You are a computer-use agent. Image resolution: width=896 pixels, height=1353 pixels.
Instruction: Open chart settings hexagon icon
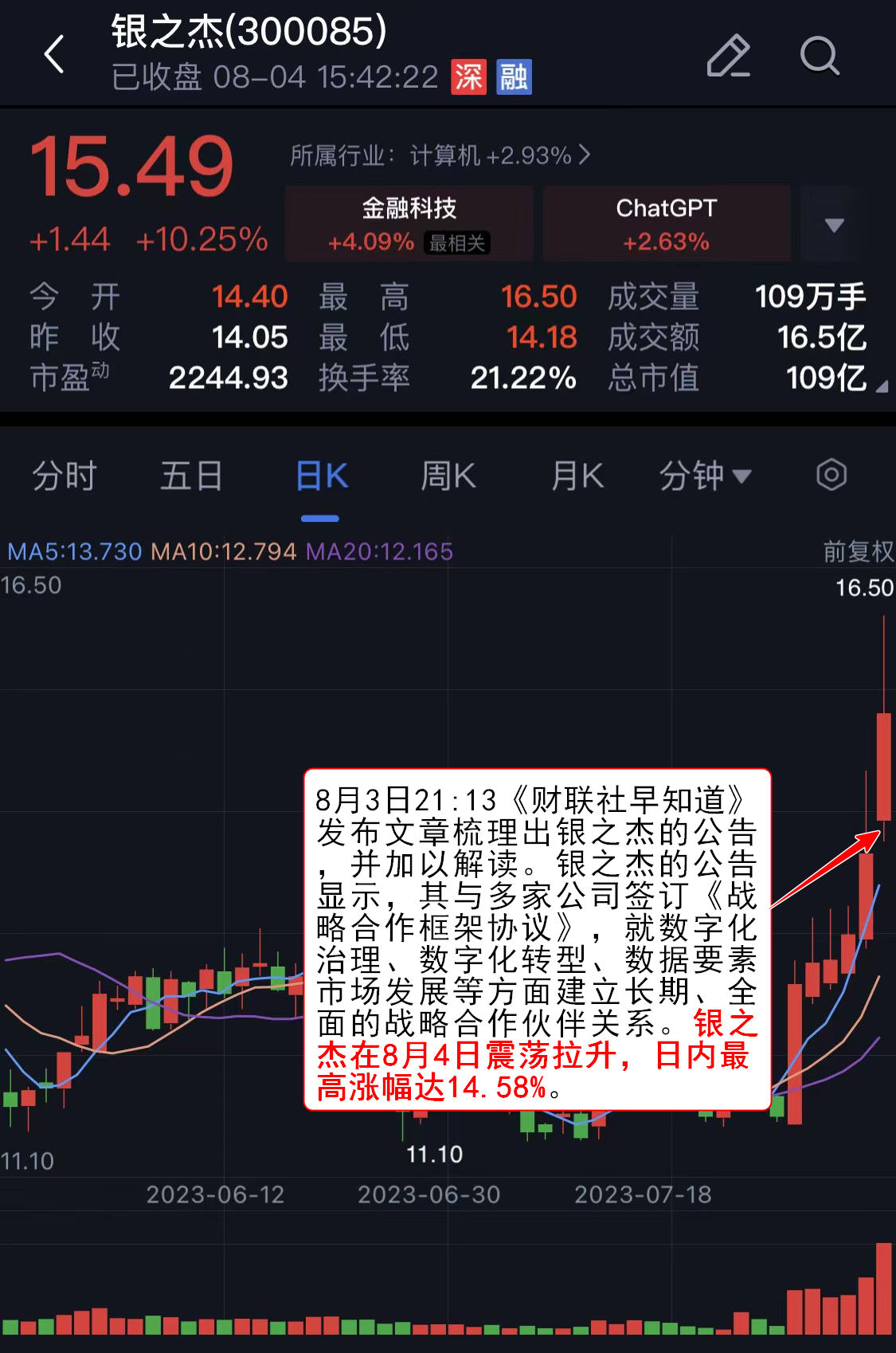831,476
